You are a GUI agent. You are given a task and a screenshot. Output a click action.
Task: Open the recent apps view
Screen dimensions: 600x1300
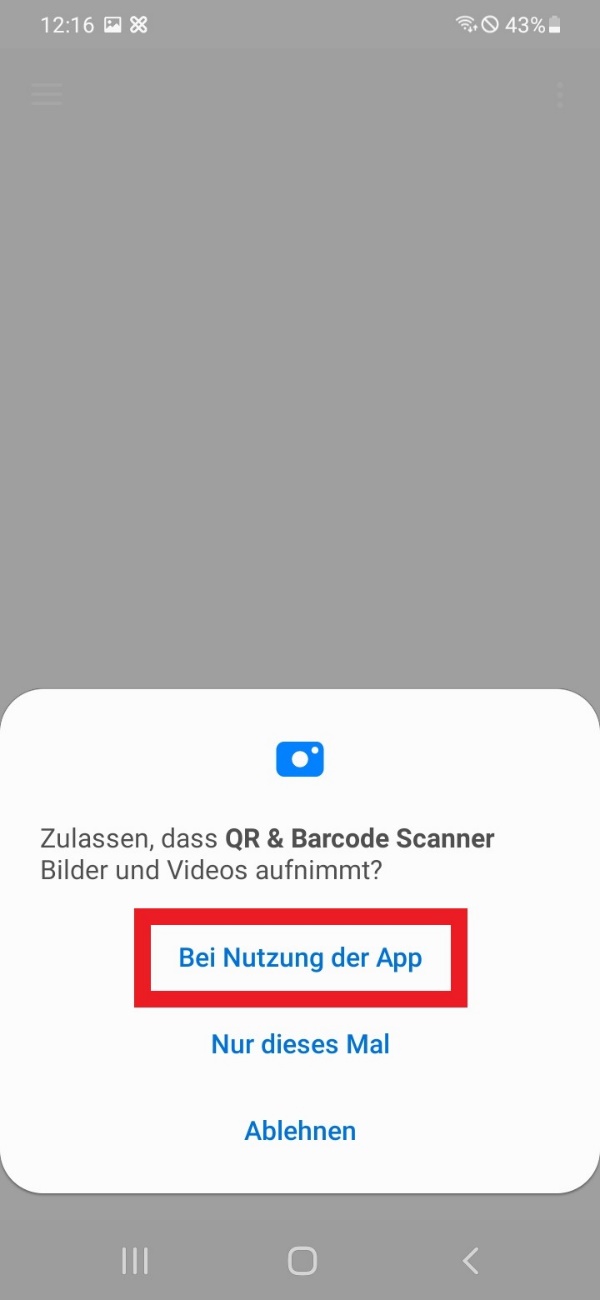click(134, 1261)
